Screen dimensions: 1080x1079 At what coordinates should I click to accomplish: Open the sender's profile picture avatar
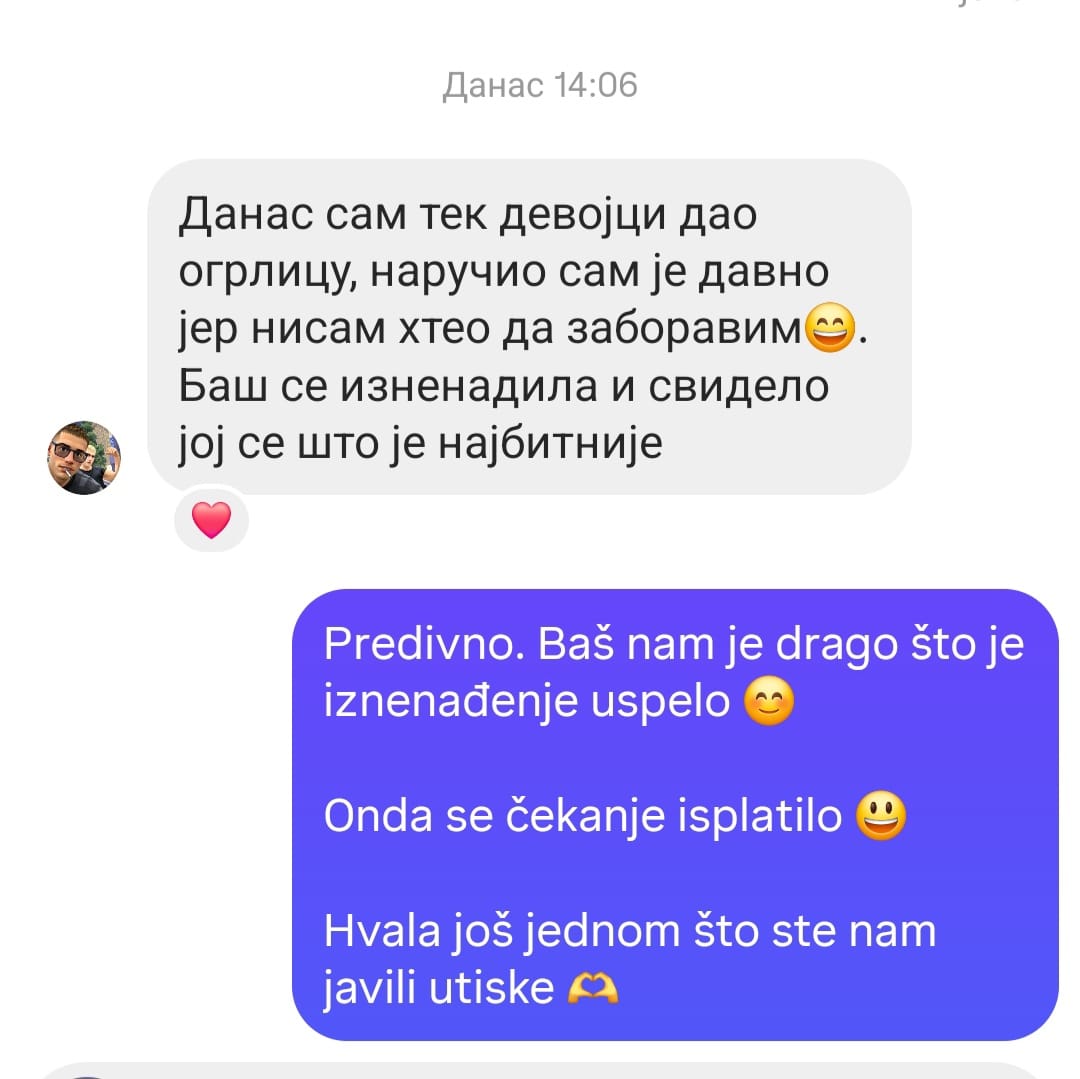[x=85, y=458]
